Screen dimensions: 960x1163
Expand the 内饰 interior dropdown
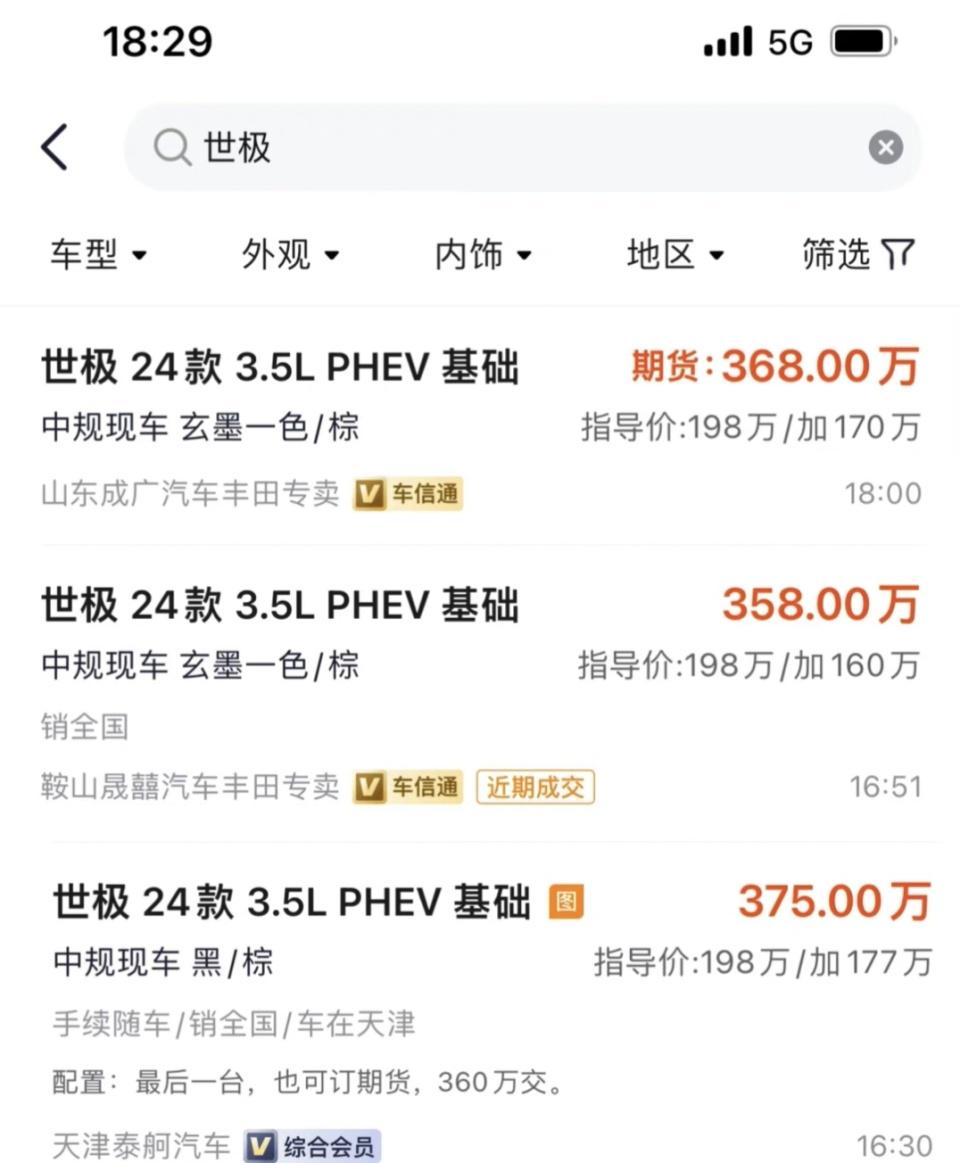pyautogui.click(x=483, y=255)
